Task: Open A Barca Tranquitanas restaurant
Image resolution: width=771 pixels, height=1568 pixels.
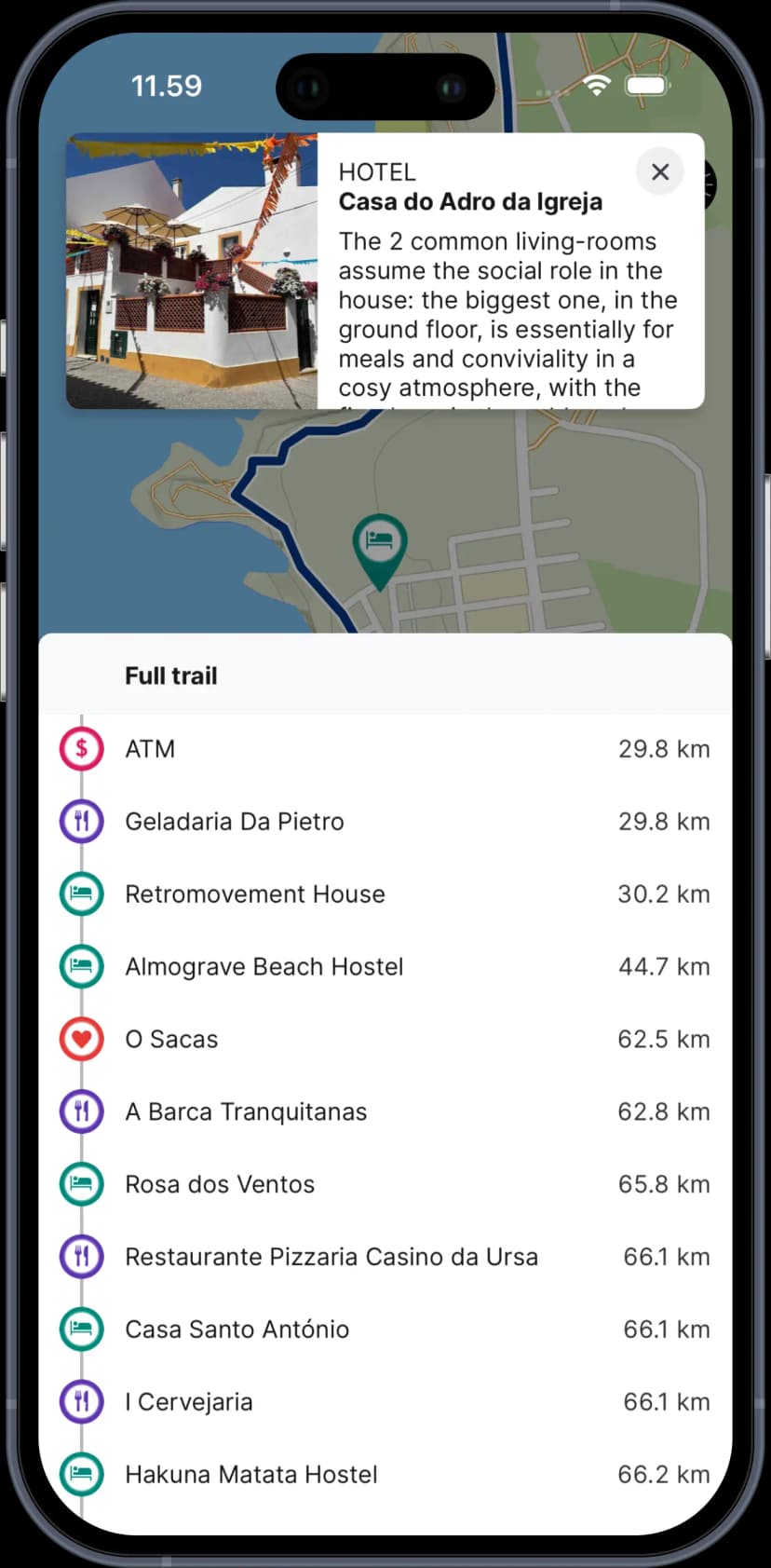Action: coord(384,1112)
